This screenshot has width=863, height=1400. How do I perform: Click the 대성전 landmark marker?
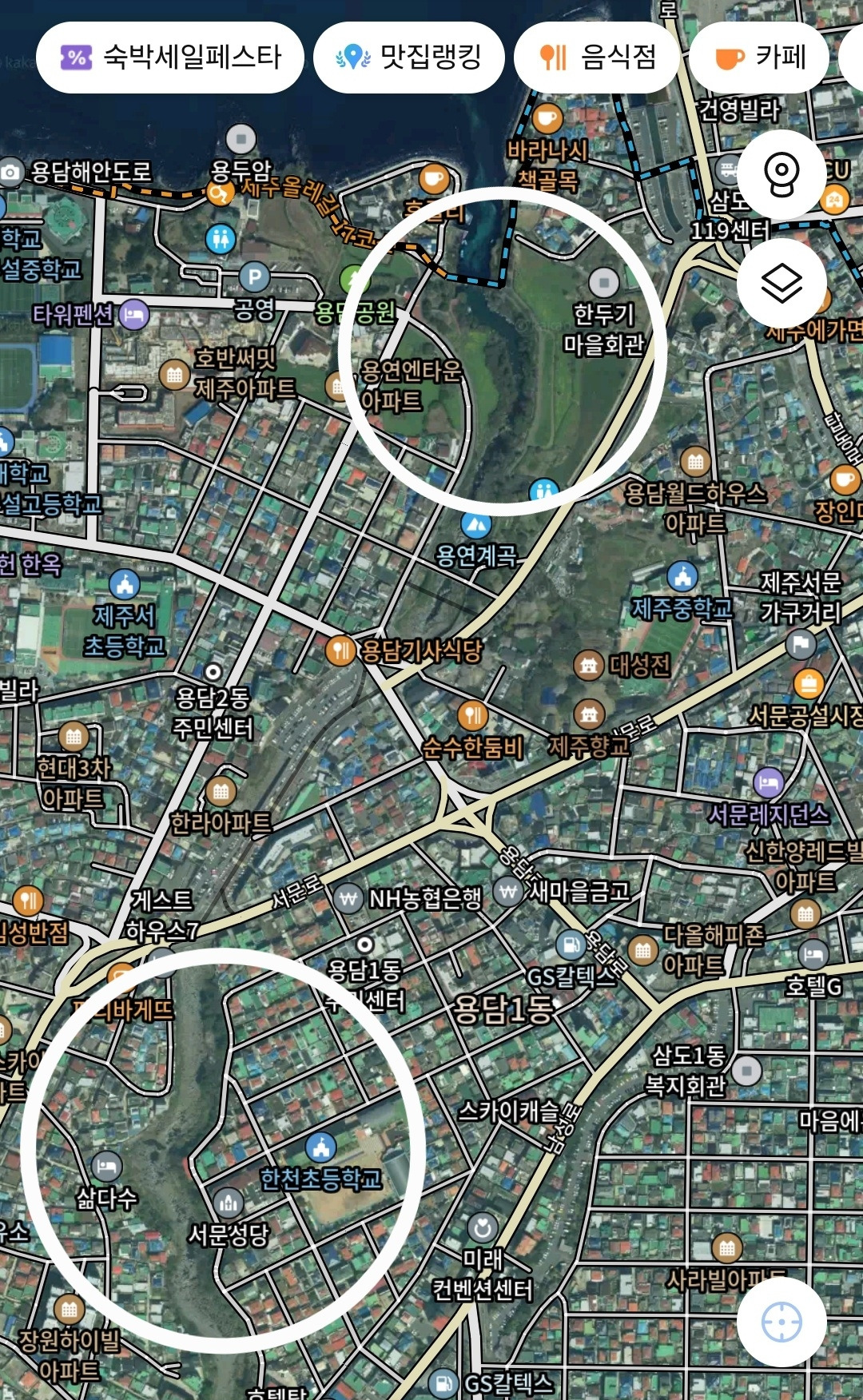tap(590, 665)
